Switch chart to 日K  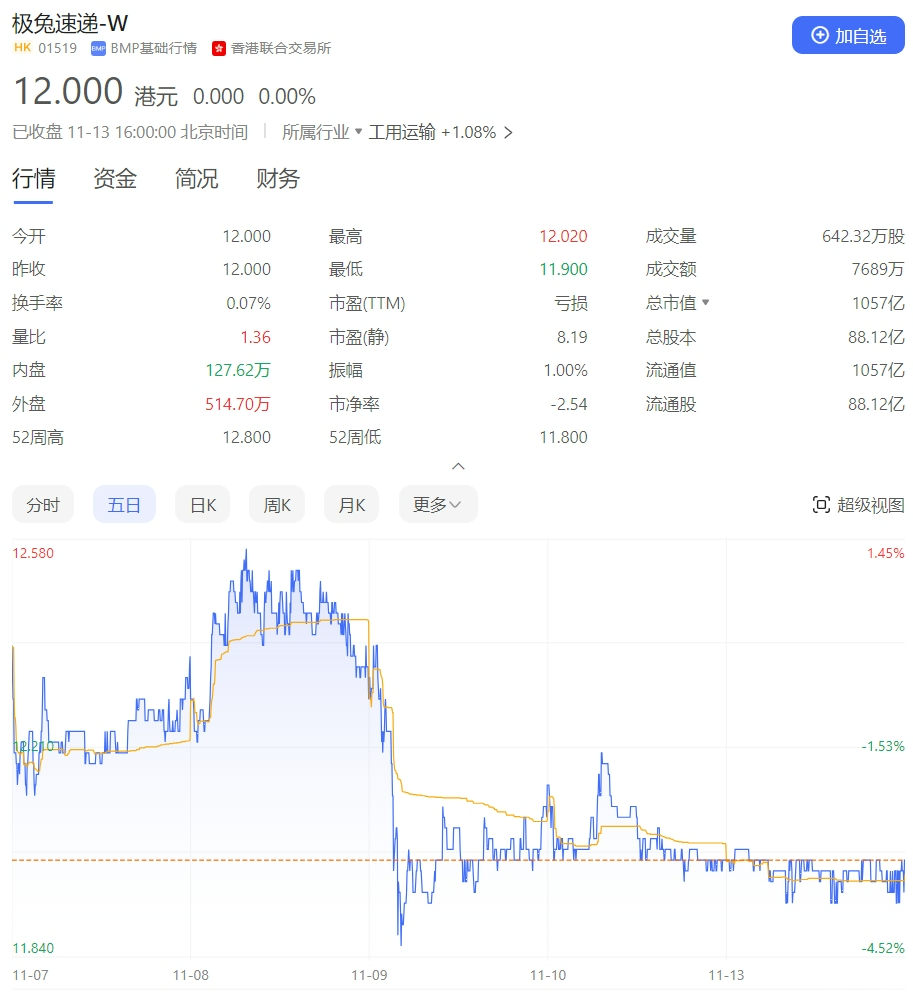tap(203, 505)
